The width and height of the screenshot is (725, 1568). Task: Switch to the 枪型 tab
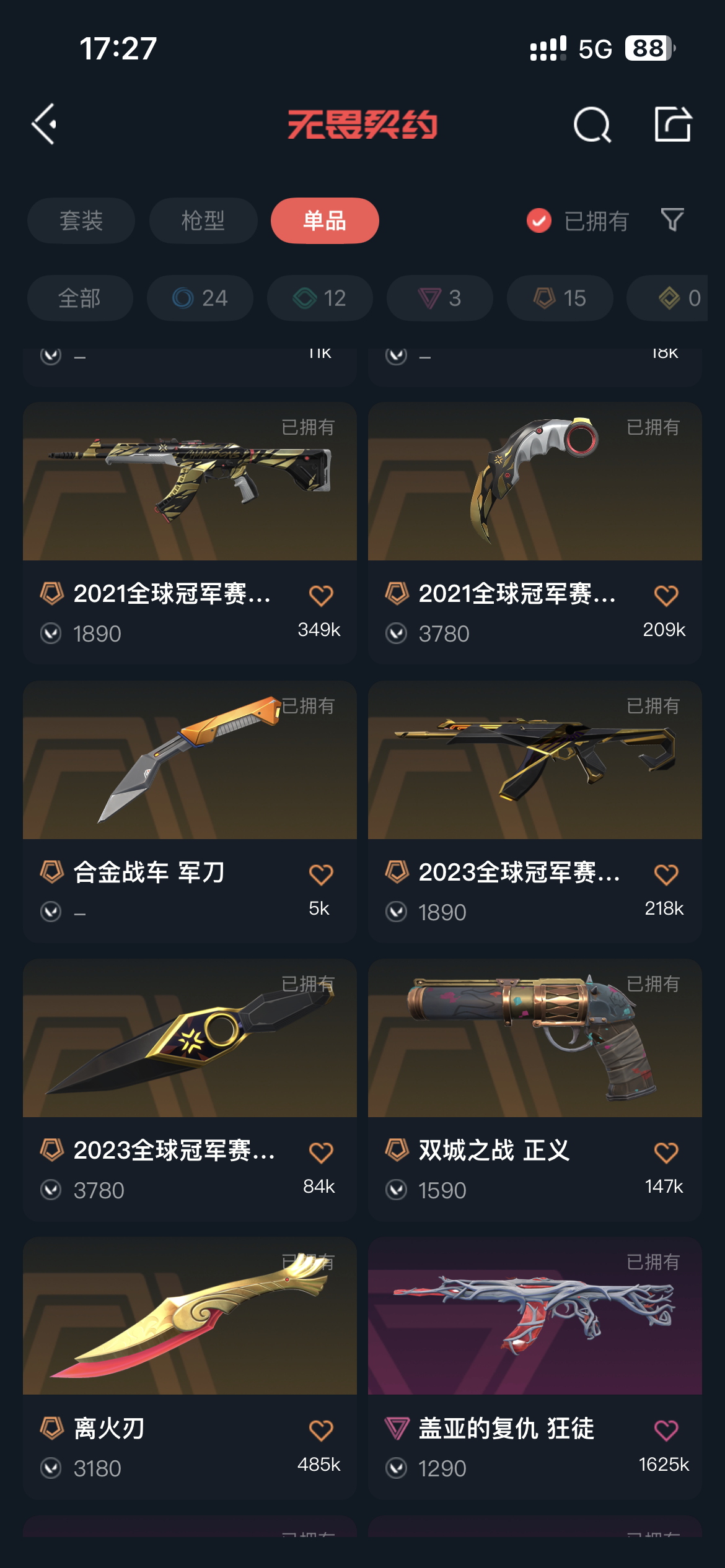(203, 221)
